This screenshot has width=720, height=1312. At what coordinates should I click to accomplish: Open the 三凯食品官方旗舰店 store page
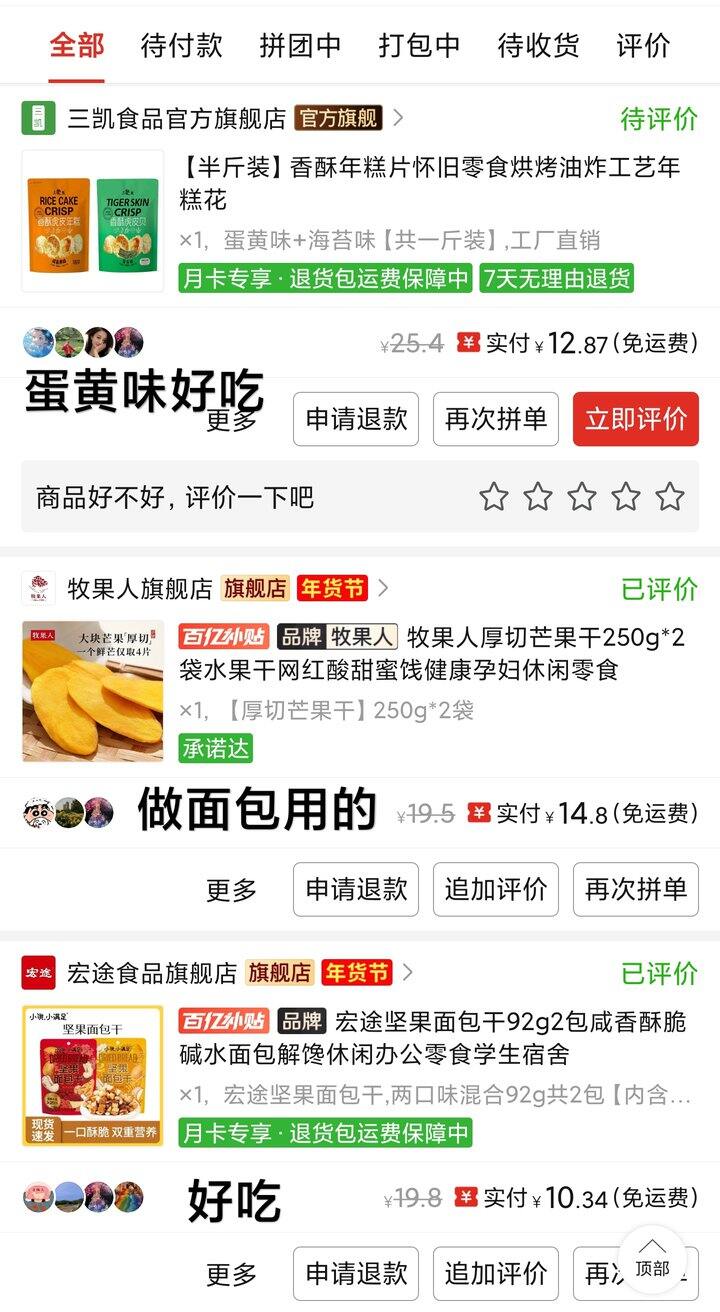[x=176, y=119]
